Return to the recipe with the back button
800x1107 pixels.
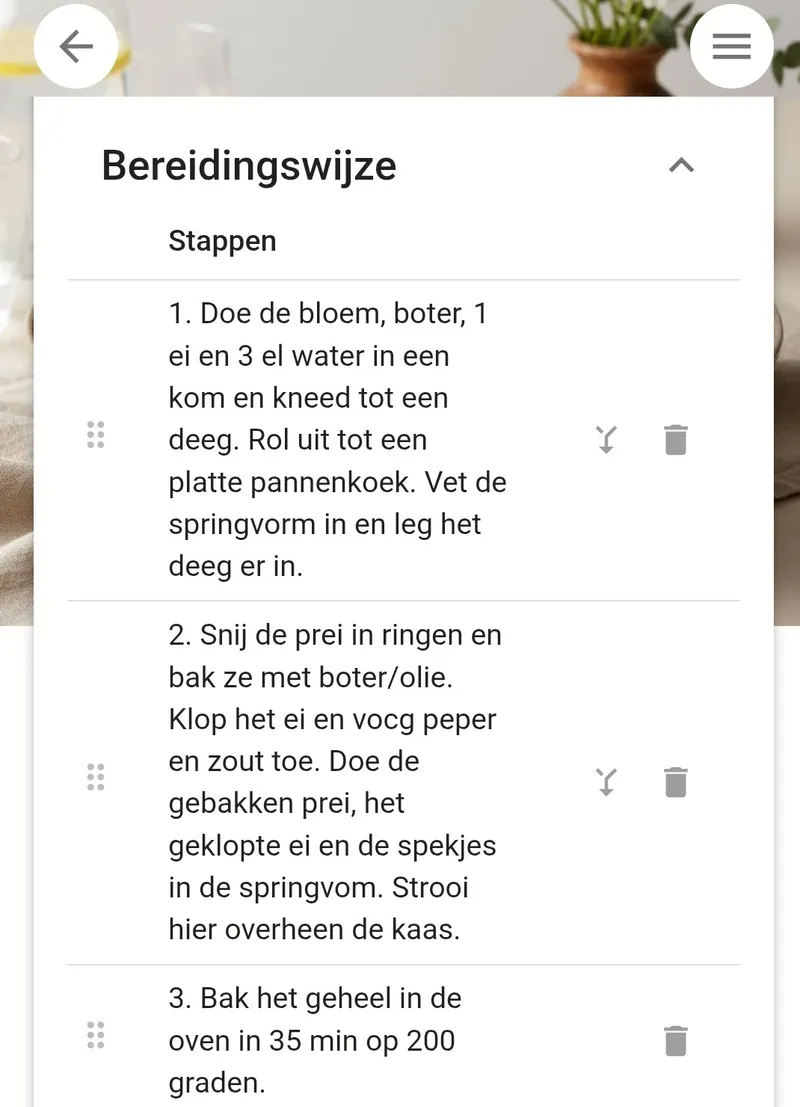coord(75,46)
